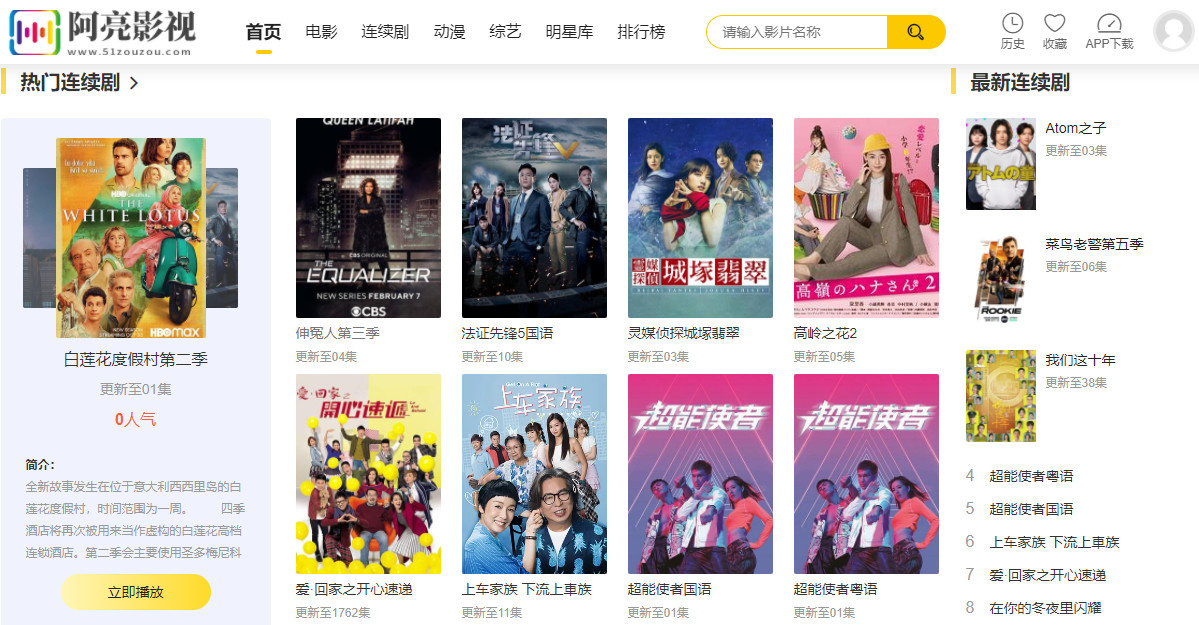Switch to the 连续剧 tab

tap(385, 32)
